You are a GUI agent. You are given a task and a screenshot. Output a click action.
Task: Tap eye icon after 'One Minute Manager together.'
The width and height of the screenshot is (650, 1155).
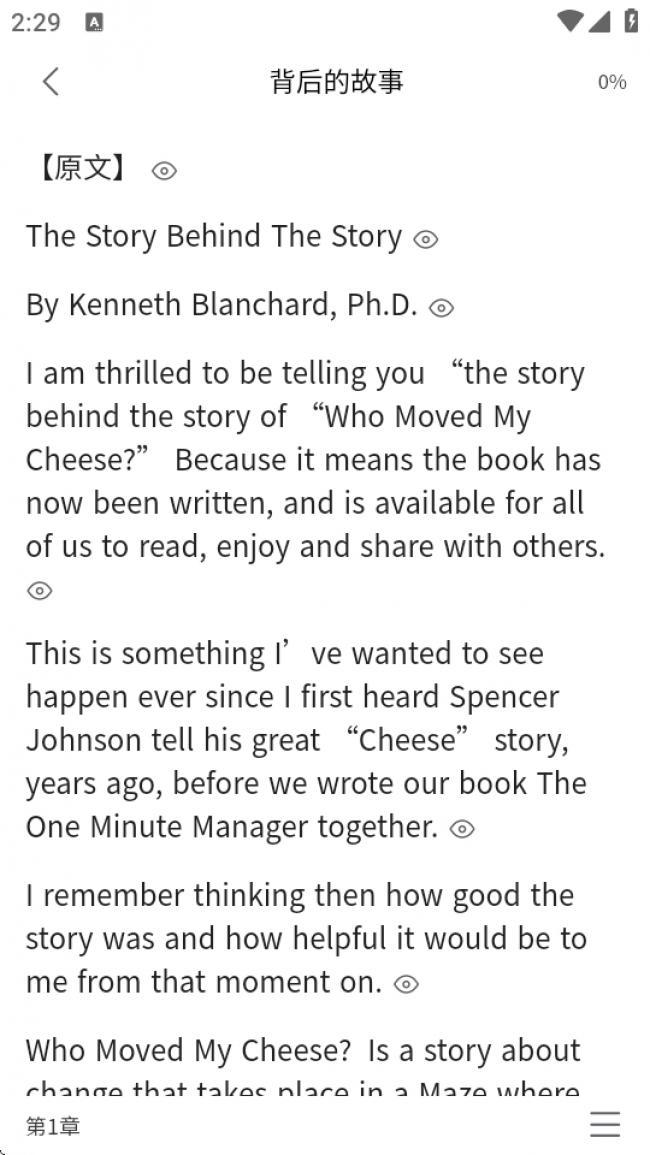coord(462,829)
